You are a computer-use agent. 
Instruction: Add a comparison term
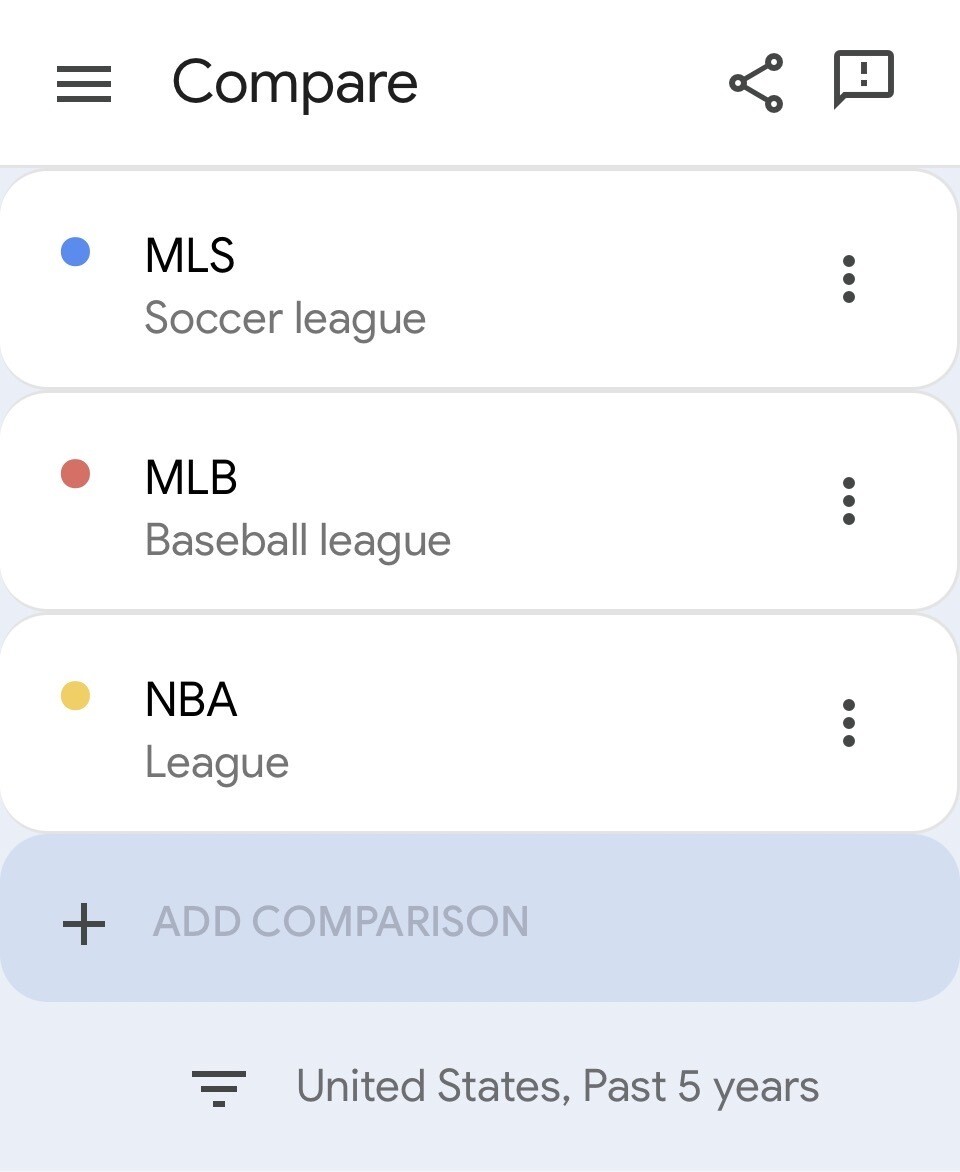(x=340, y=921)
